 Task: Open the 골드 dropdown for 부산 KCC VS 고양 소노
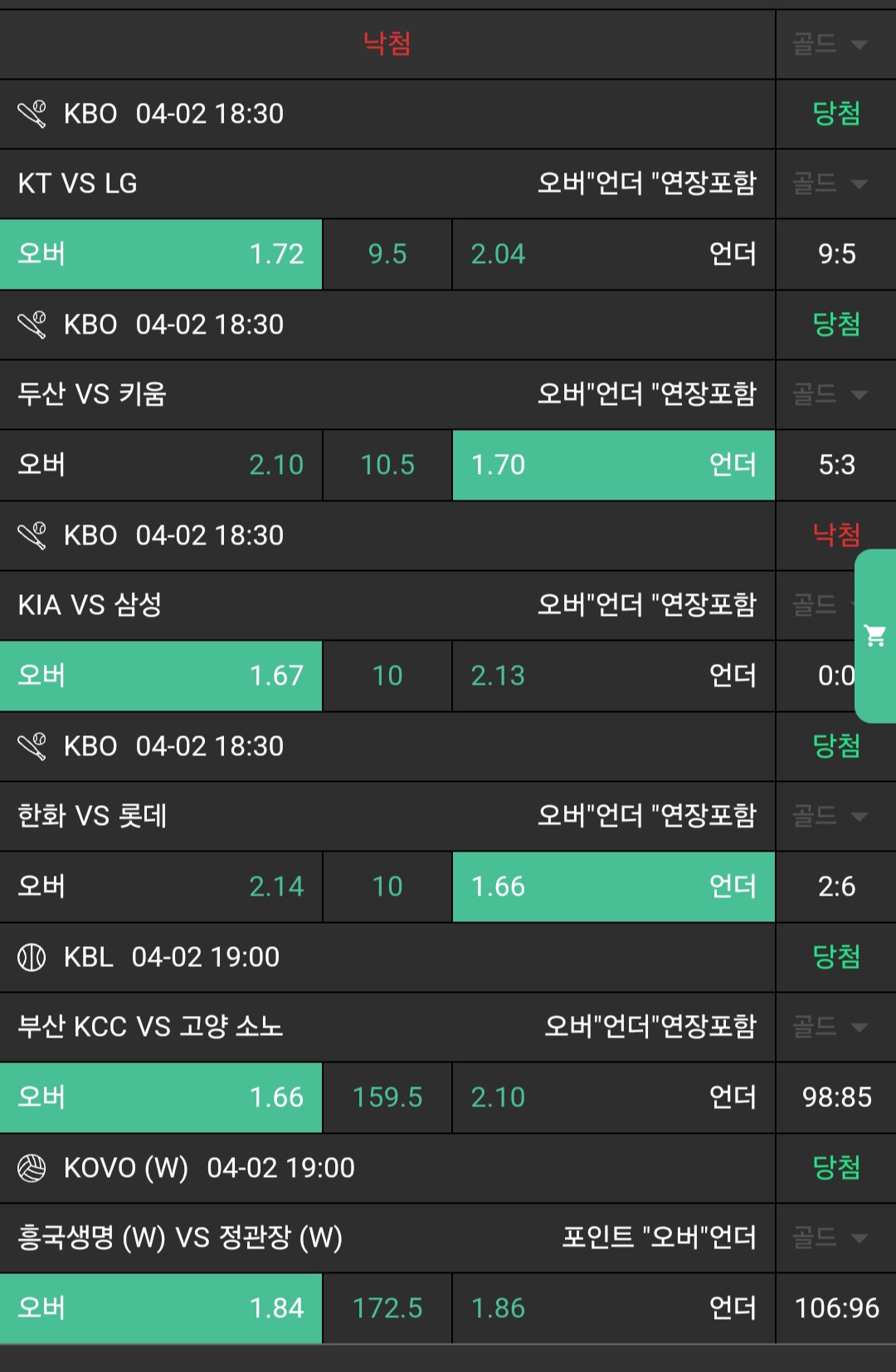[830, 1027]
